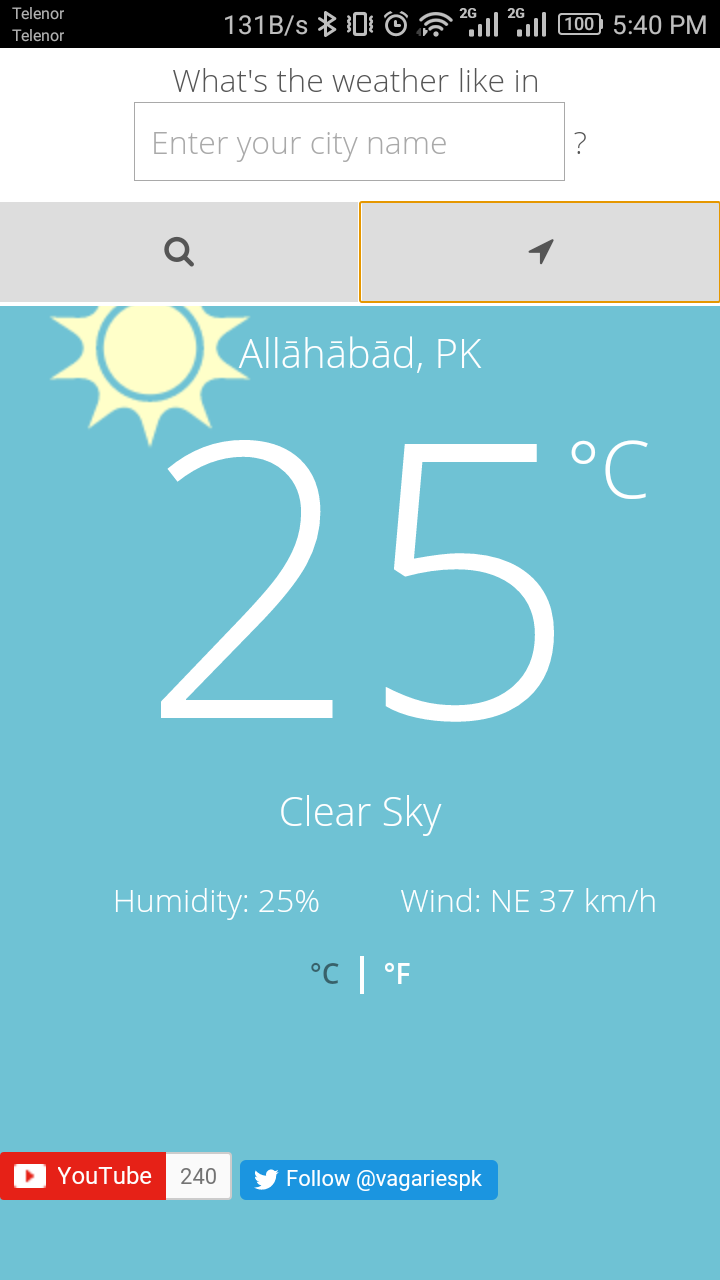Tap the alarm clock icon in status bar

394,22
